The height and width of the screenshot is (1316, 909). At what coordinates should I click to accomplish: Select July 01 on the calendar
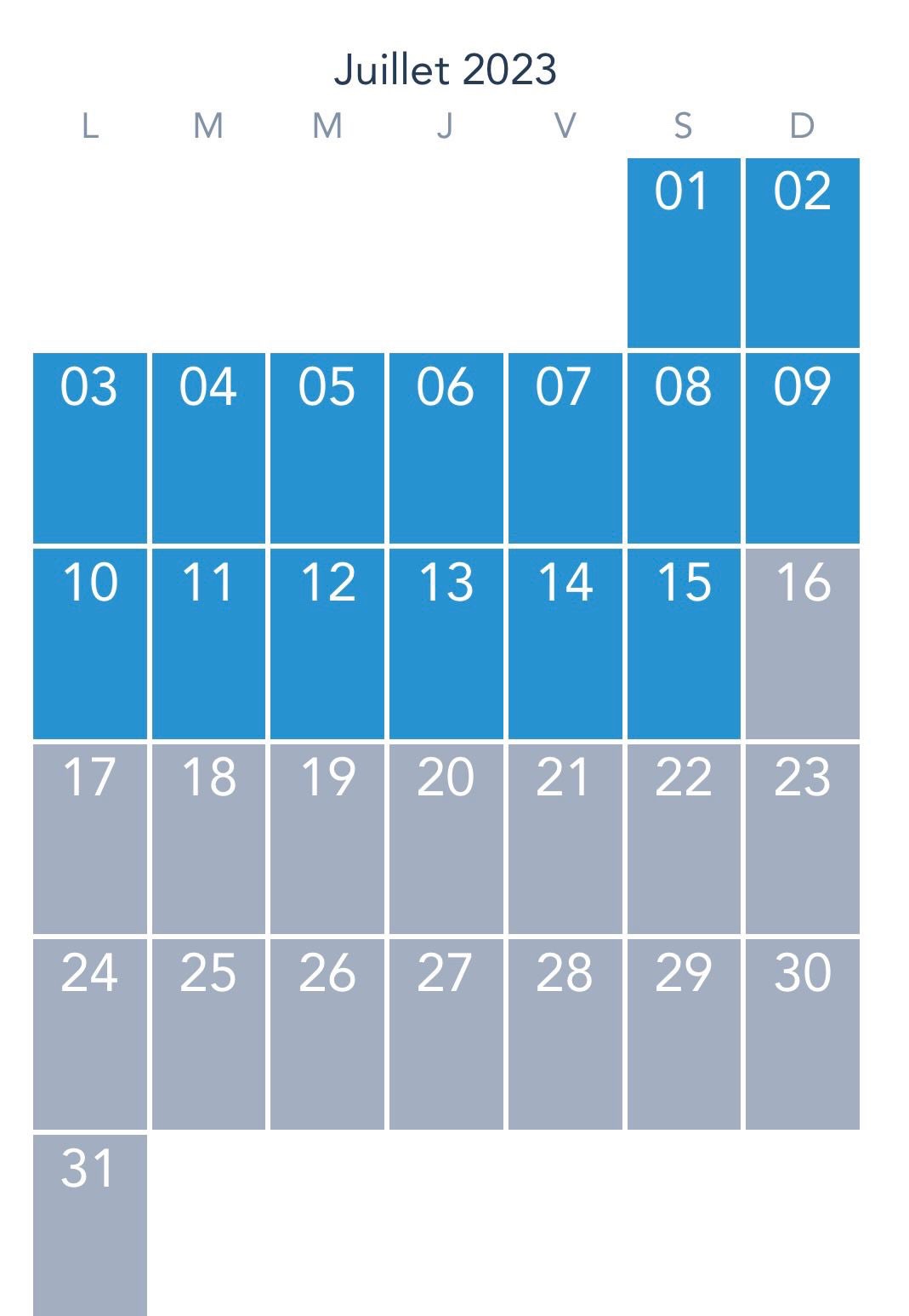point(684,253)
